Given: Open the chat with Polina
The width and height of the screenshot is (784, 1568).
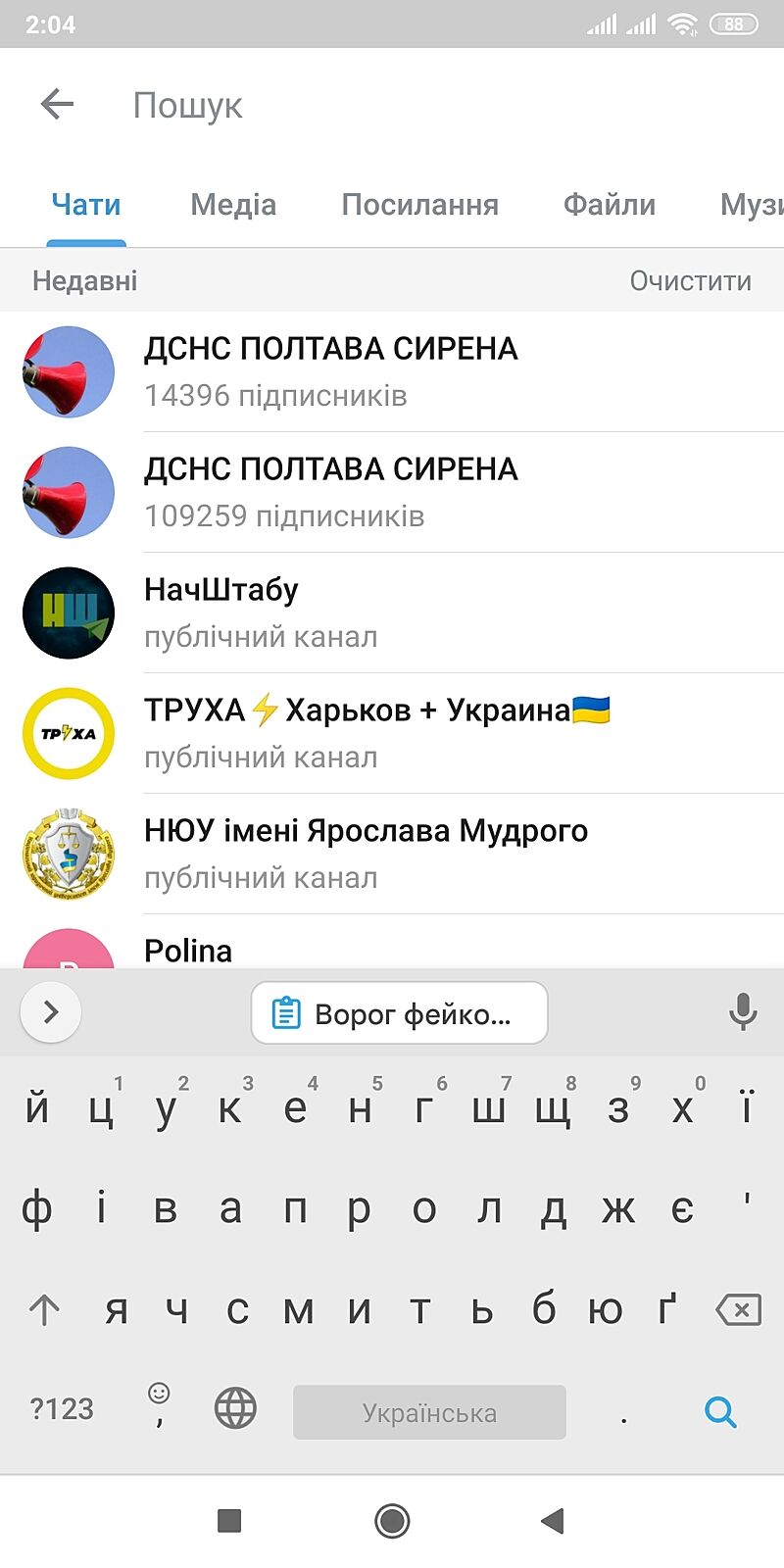Looking at the screenshot, I should [x=392, y=949].
